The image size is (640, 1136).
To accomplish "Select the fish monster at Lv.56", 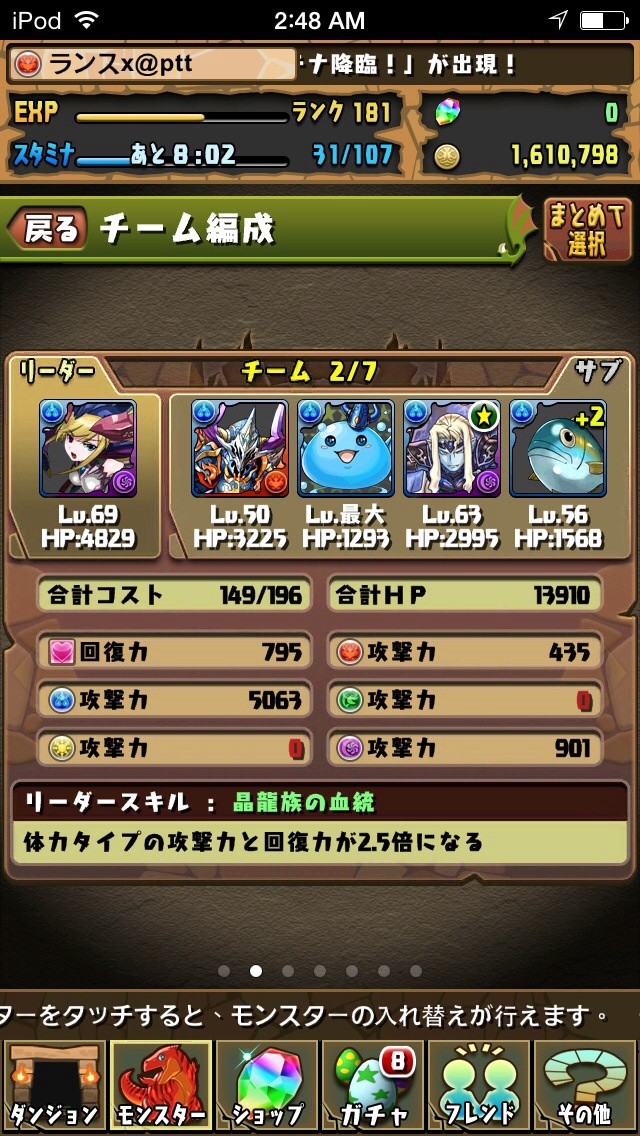I will click(557, 448).
